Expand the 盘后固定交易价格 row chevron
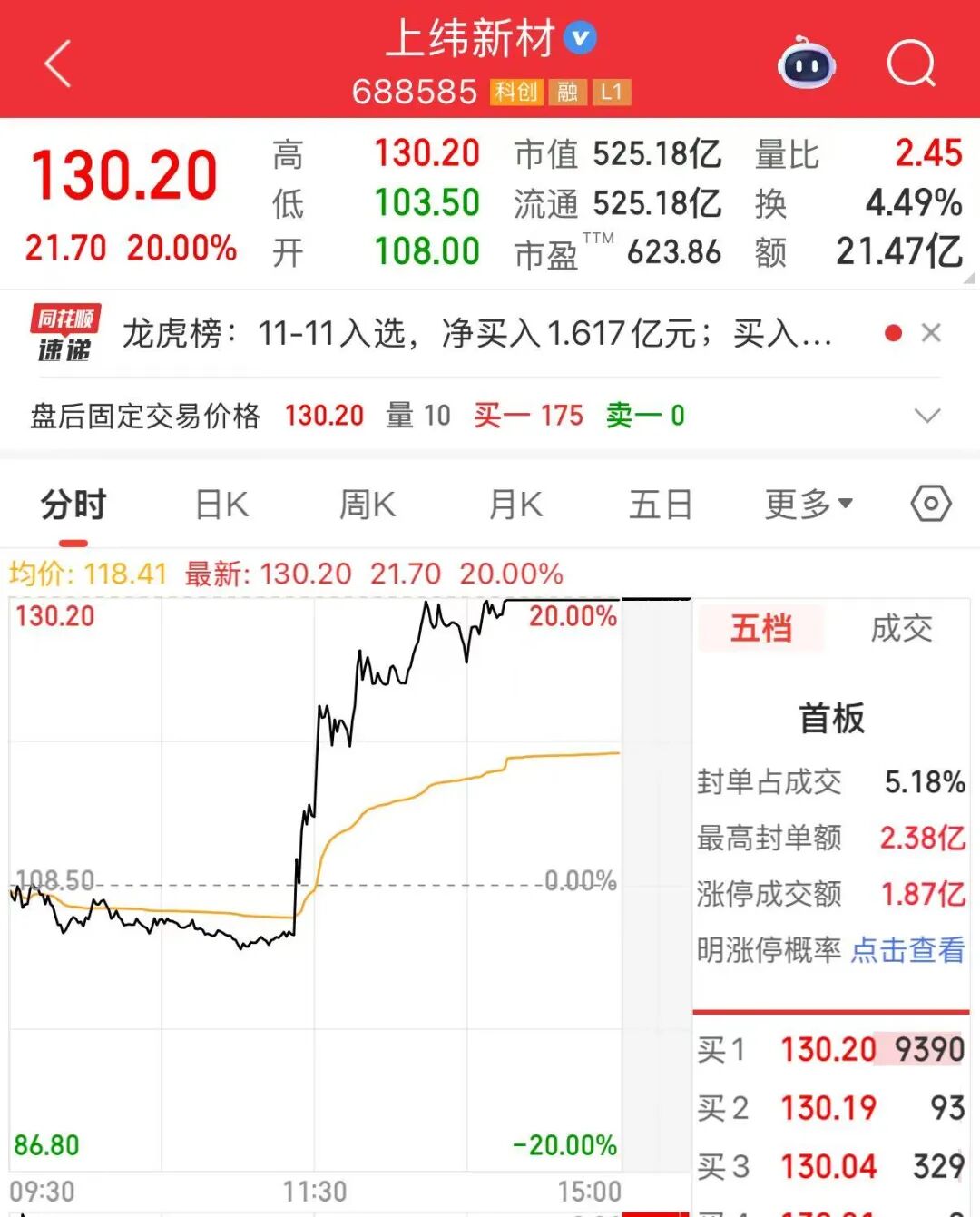Image resolution: width=980 pixels, height=1217 pixels. click(x=926, y=416)
